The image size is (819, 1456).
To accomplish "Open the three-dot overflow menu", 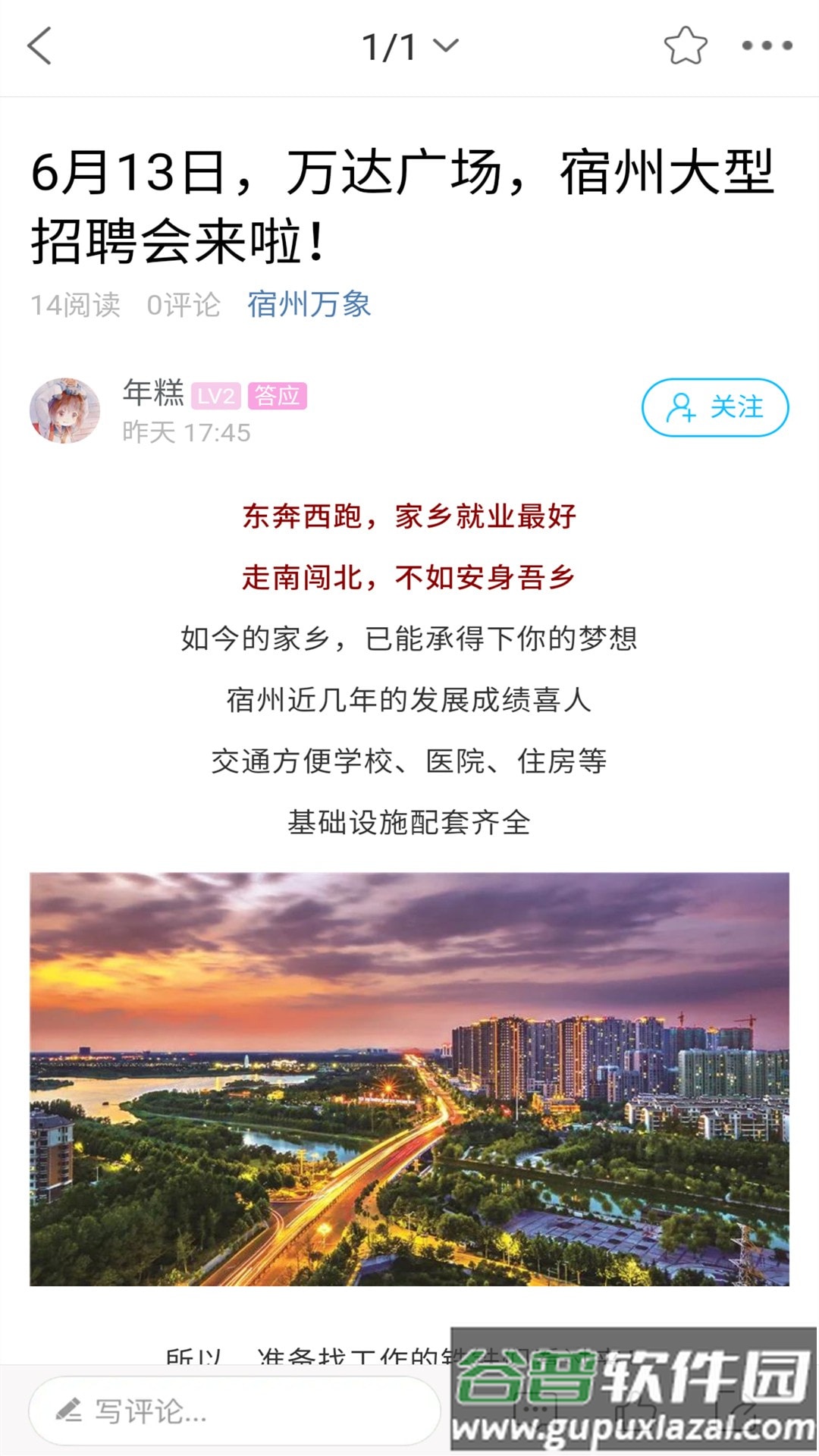I will tap(767, 46).
